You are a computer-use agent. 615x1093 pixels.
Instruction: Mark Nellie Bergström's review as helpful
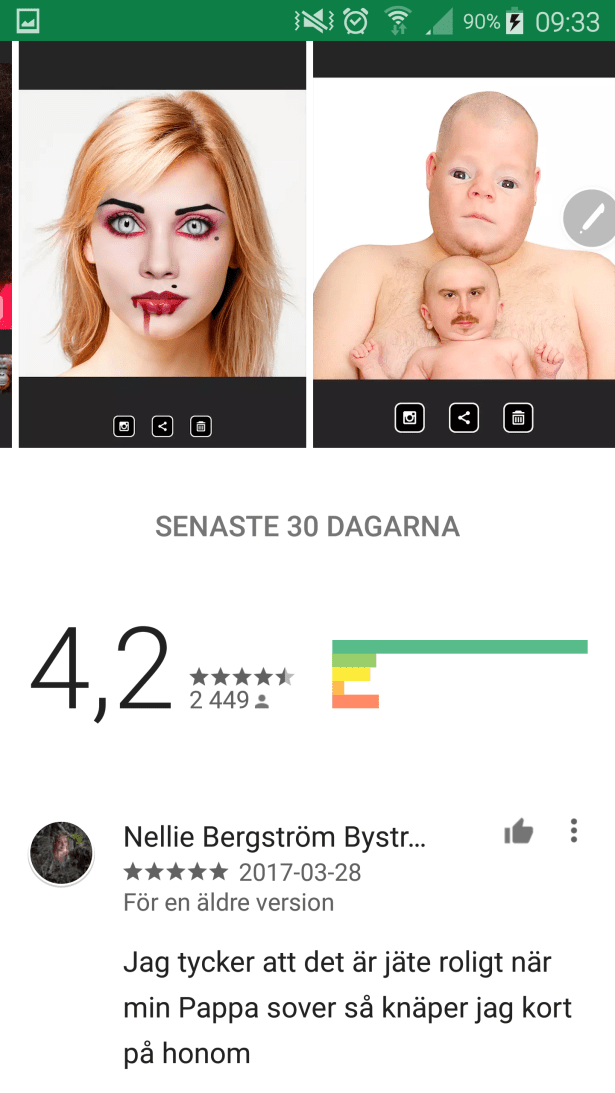(518, 832)
